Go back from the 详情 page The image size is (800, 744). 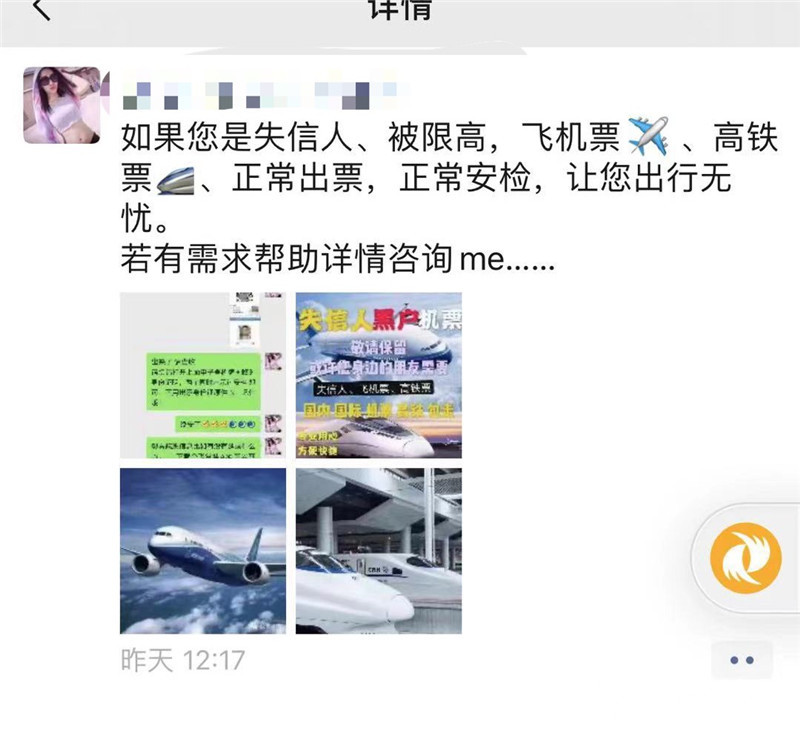(41, 11)
